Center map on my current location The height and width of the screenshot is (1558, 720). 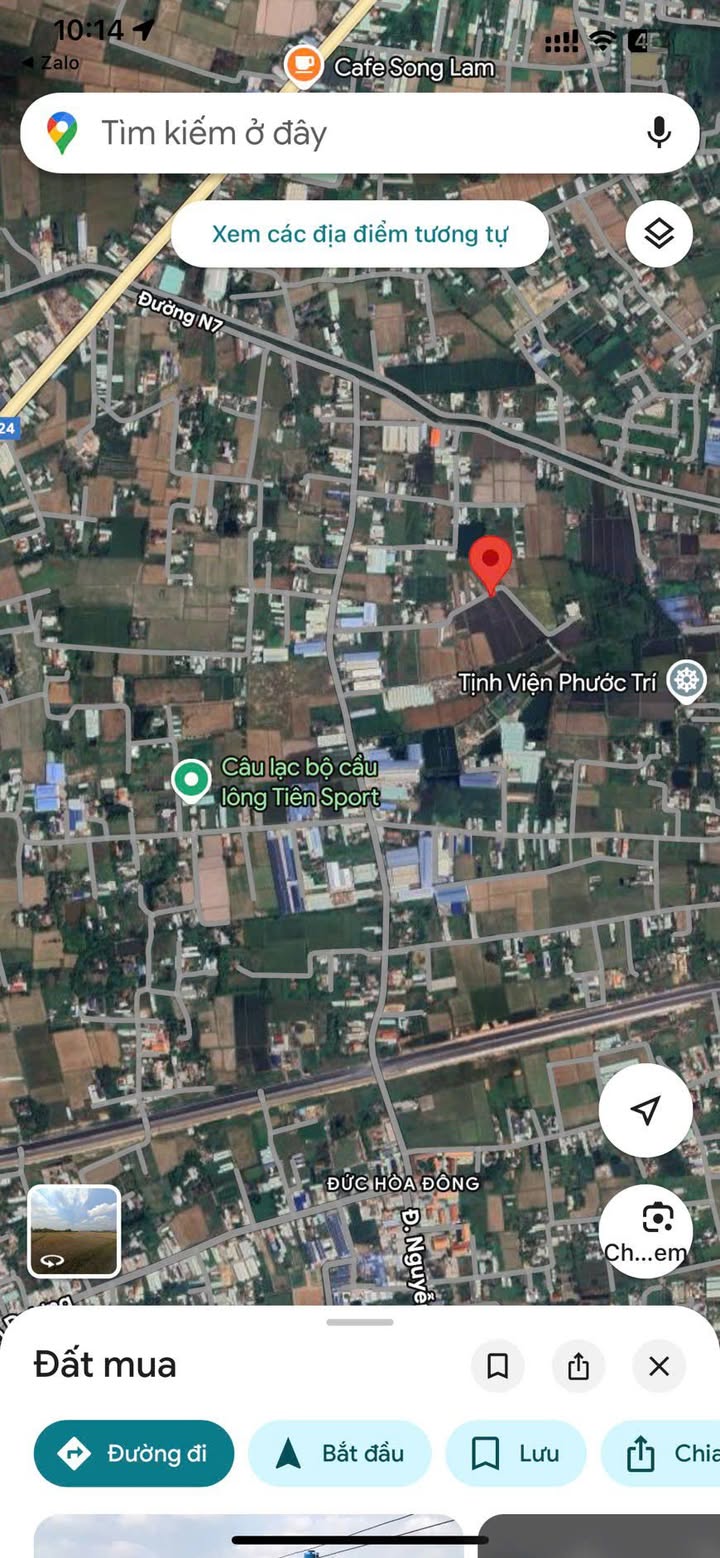645,1110
